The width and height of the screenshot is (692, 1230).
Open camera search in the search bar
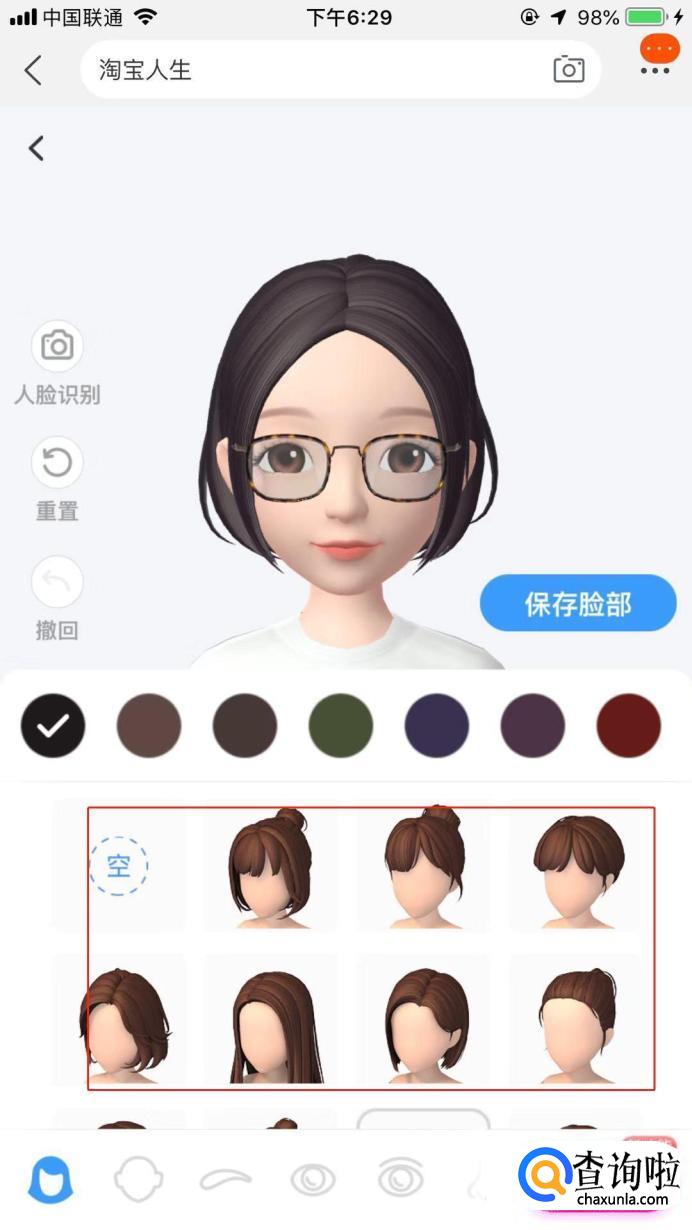point(568,69)
